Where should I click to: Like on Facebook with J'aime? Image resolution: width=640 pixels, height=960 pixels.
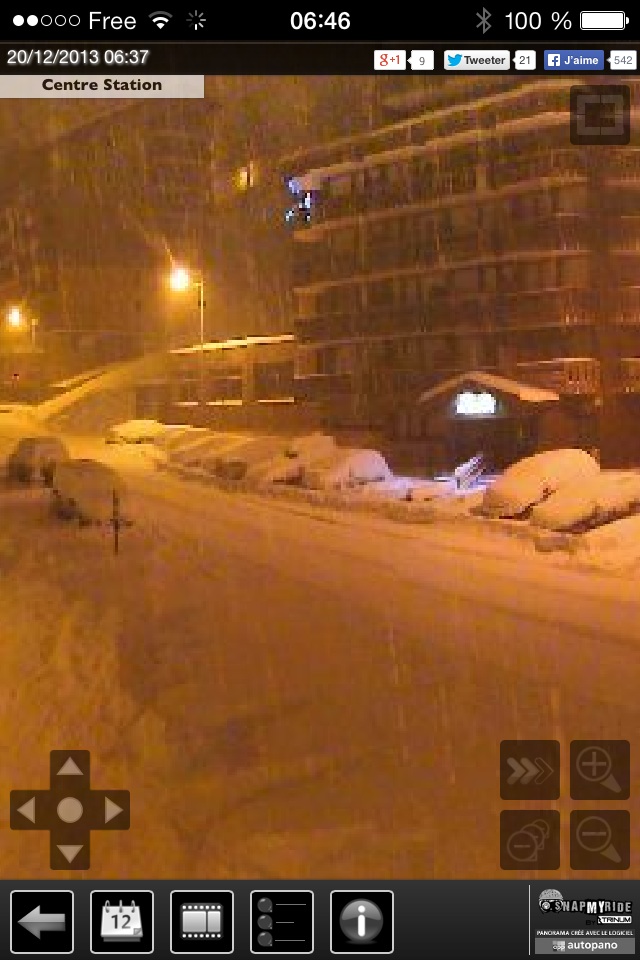574,60
